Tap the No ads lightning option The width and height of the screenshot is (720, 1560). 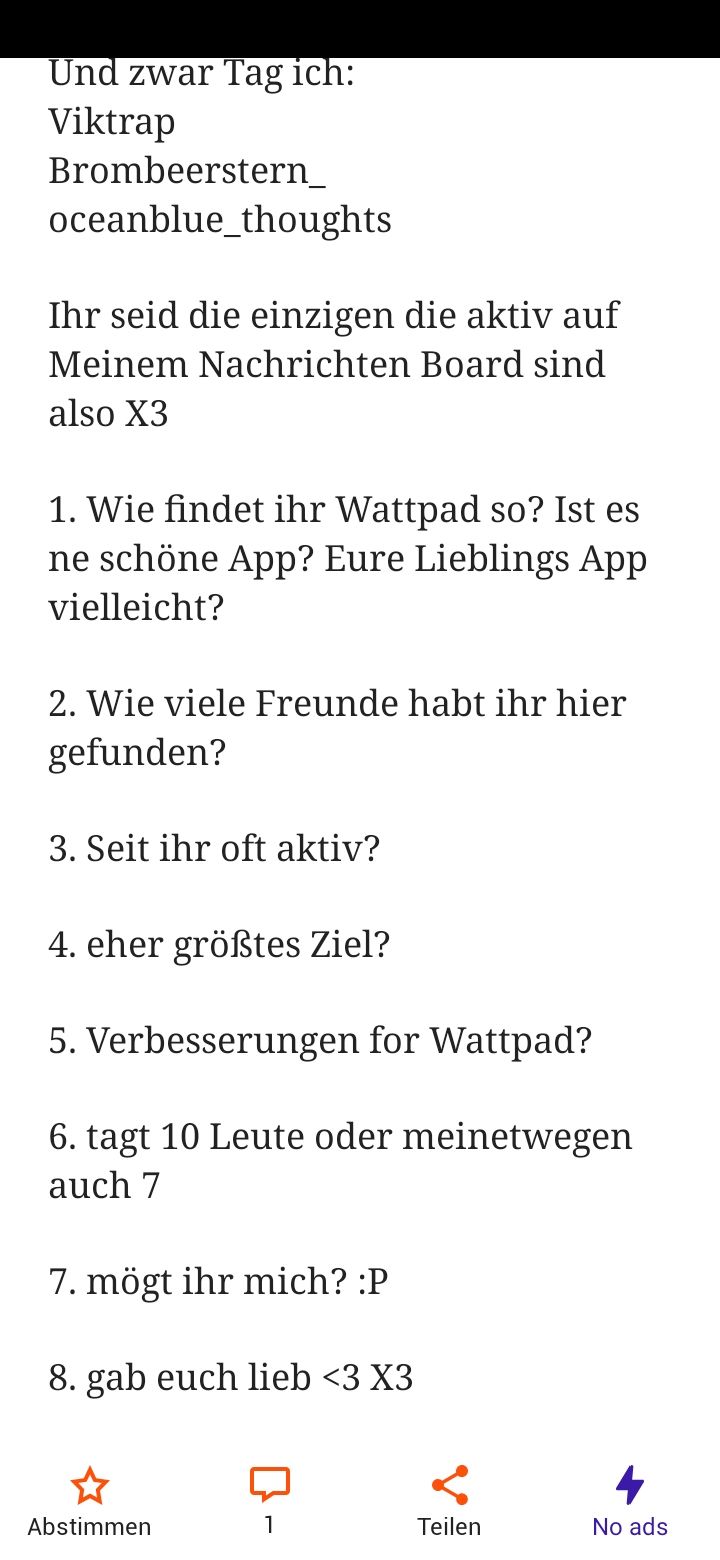click(630, 1501)
